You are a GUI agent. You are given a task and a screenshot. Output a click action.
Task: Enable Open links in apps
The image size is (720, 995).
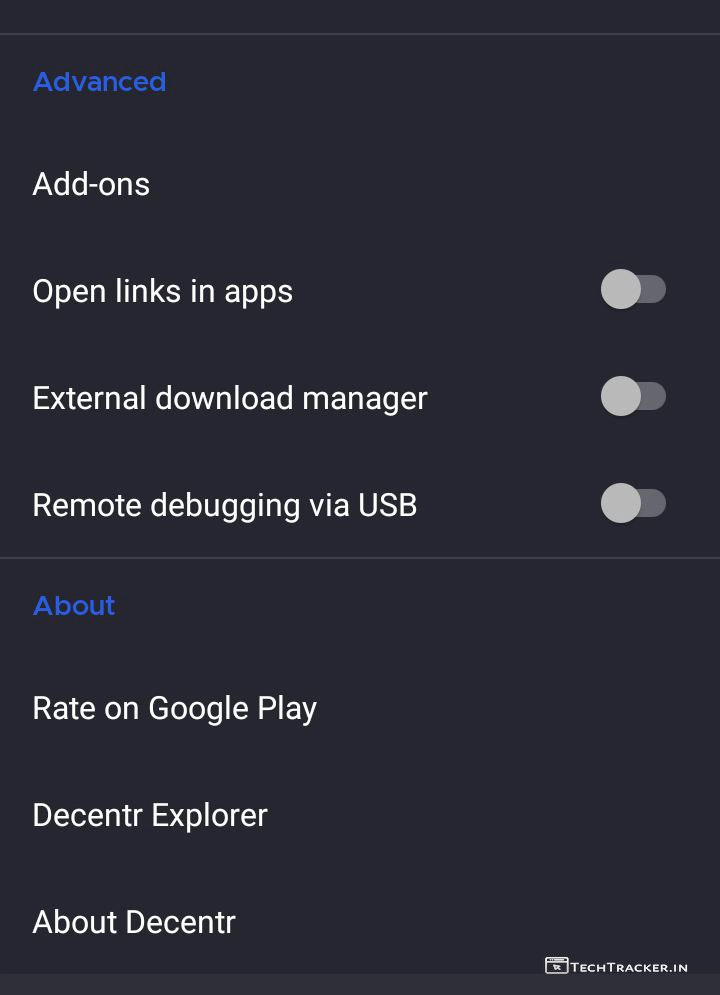(632, 290)
